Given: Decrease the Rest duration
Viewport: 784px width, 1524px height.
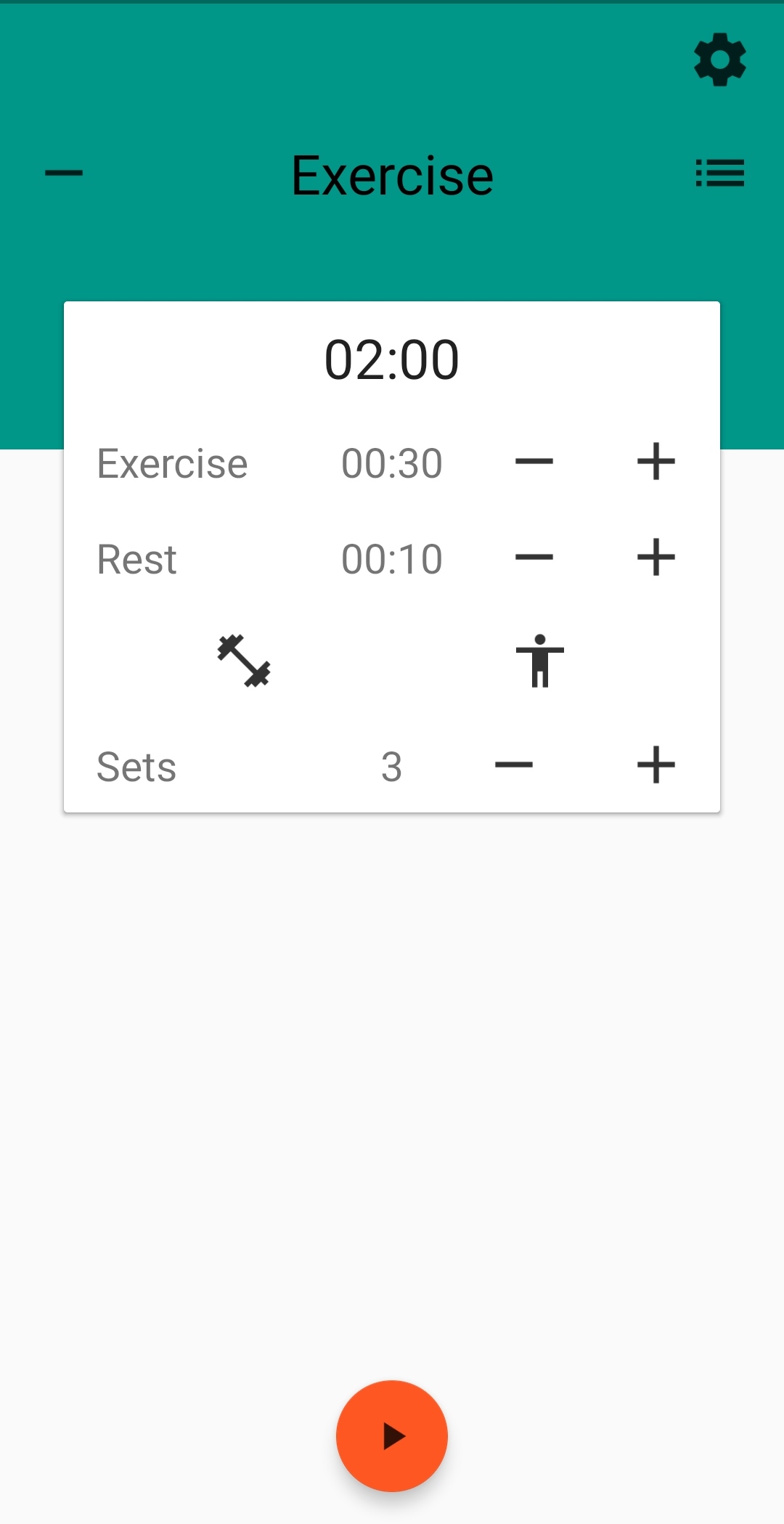Looking at the screenshot, I should (534, 558).
